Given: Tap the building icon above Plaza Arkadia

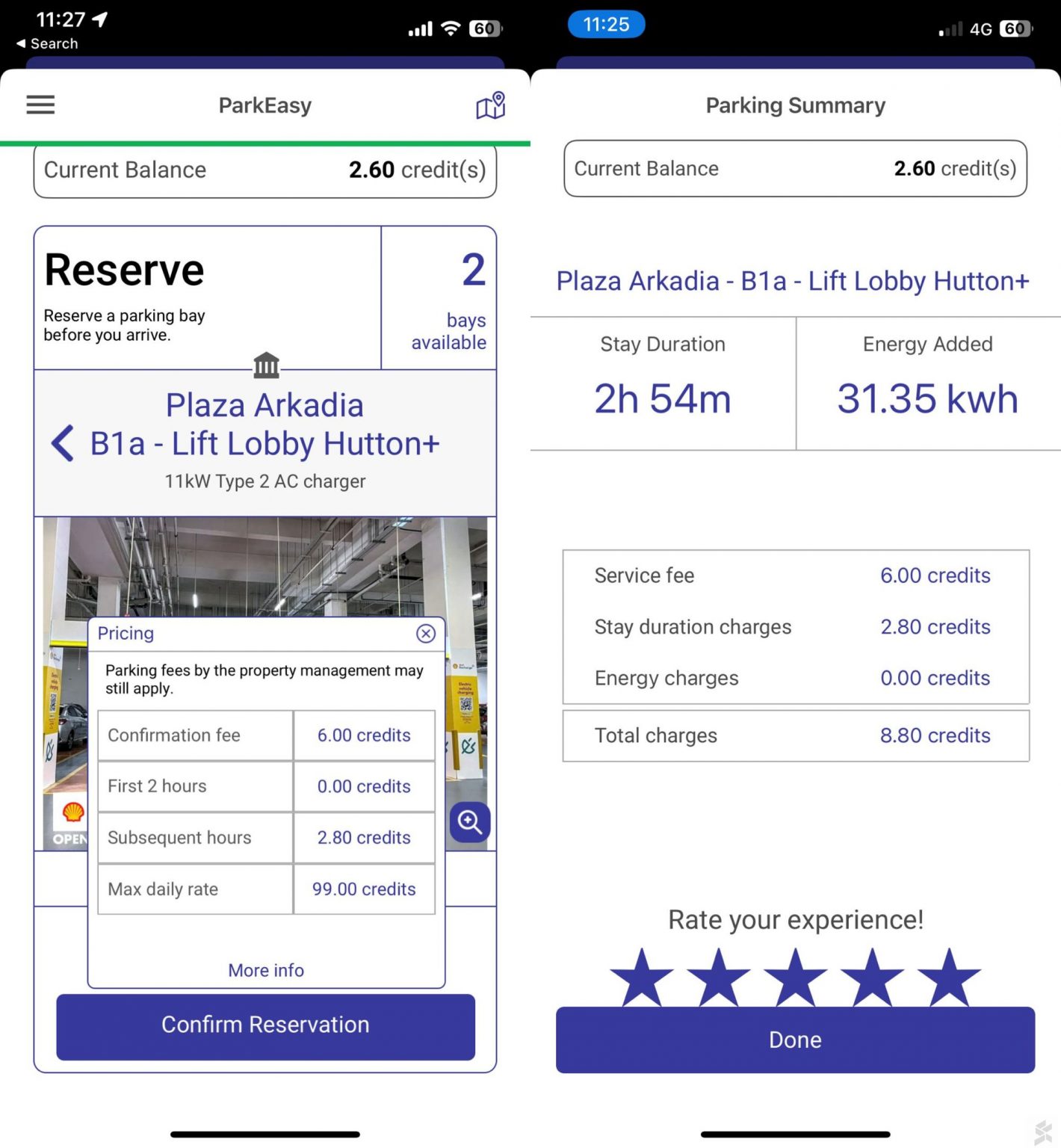Looking at the screenshot, I should (x=265, y=365).
